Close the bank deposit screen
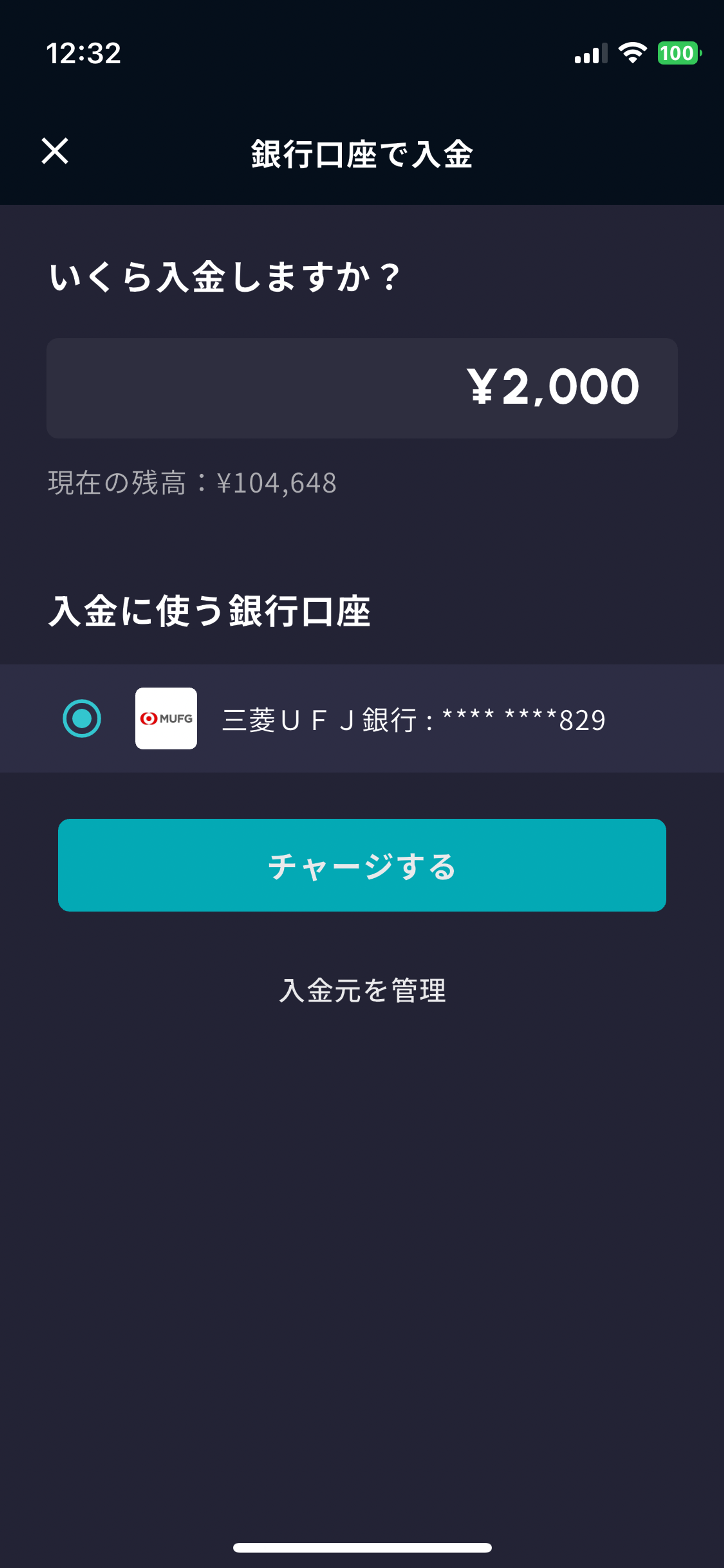This screenshot has width=724, height=1568. 55,151
